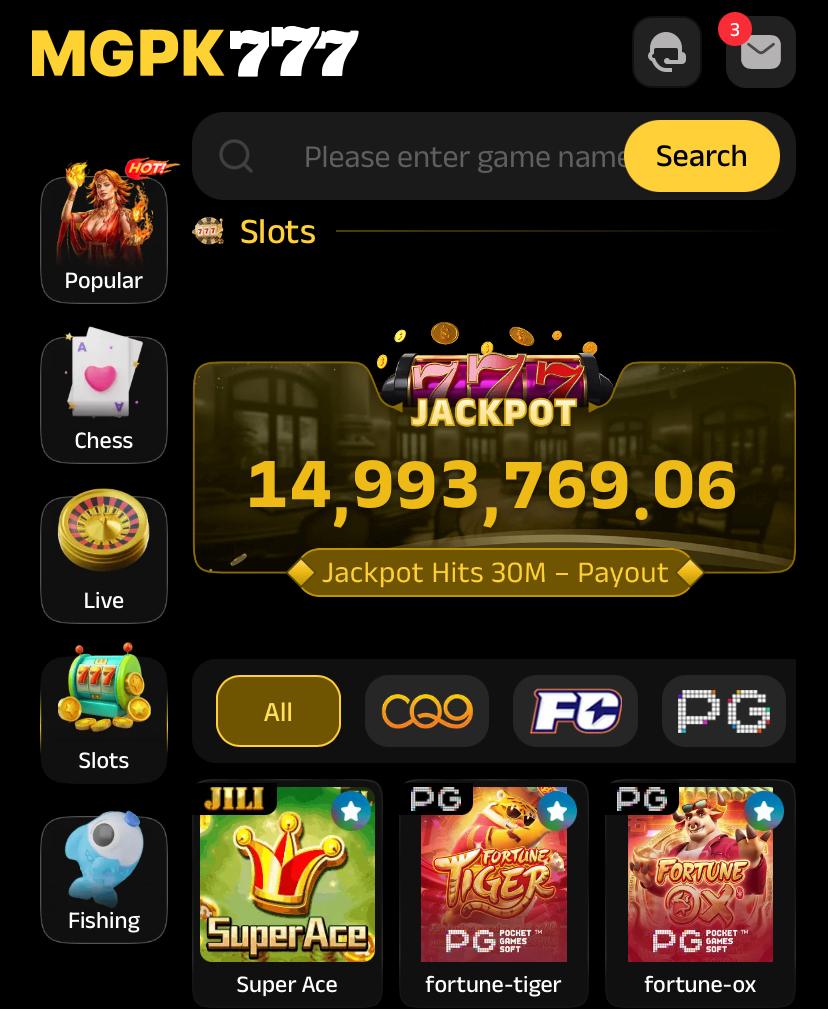Switch to the Chess category

click(104, 400)
